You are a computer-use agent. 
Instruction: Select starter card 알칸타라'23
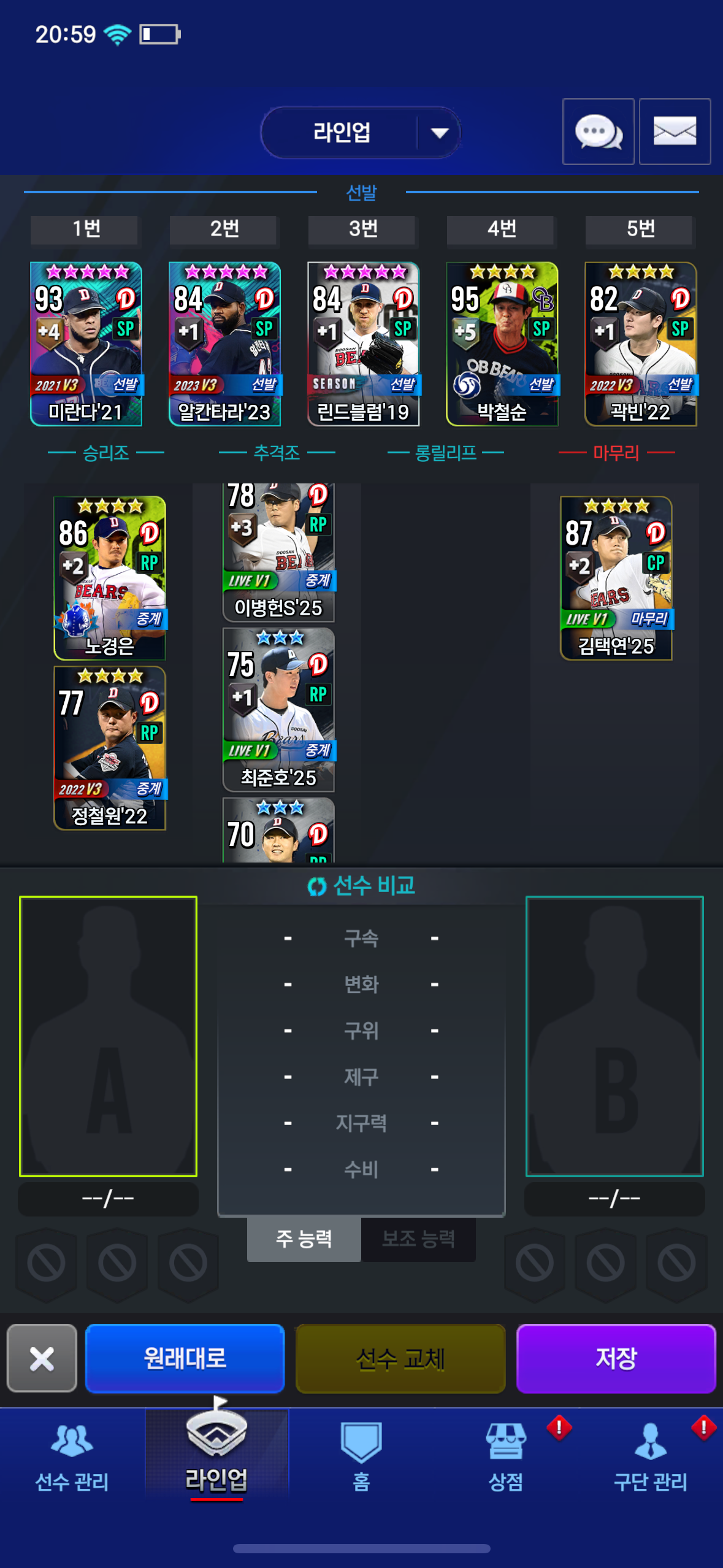224,344
